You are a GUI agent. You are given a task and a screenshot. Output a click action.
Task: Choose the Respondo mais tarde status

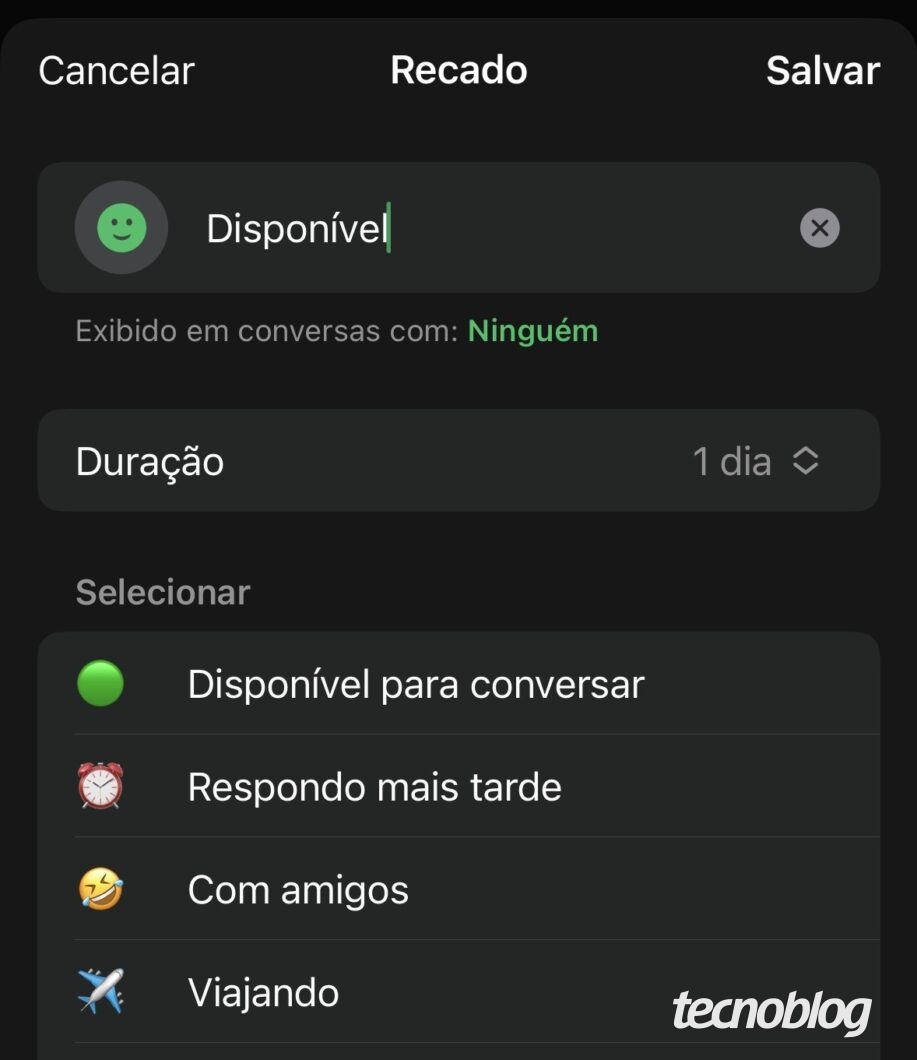[x=373, y=786]
